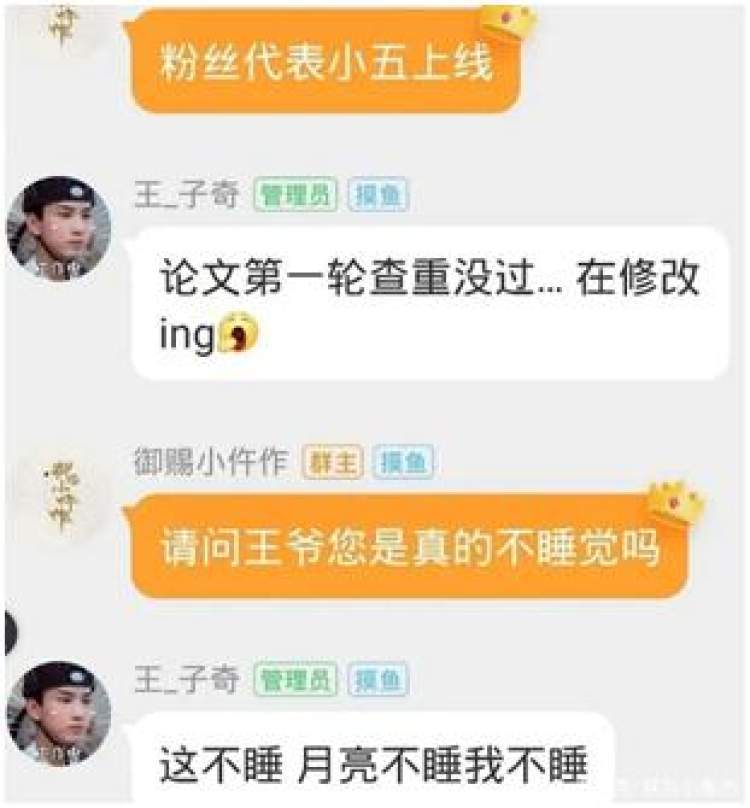Open 王_子奇's avatar beside 月亮不睡我不睡 message
The width and height of the screenshot is (750, 808).
(59, 712)
